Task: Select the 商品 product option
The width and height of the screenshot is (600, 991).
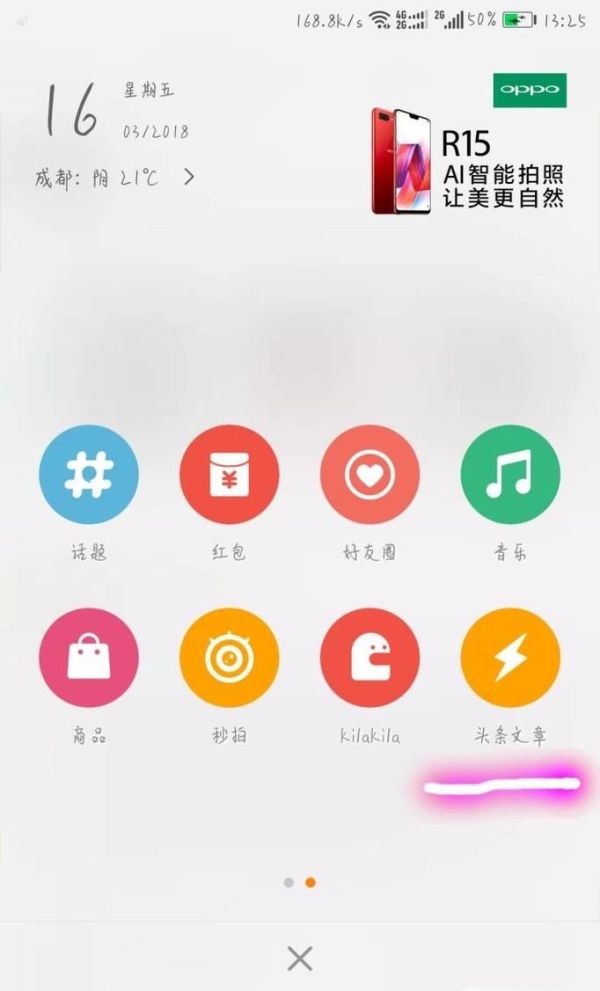Action: [x=88, y=658]
